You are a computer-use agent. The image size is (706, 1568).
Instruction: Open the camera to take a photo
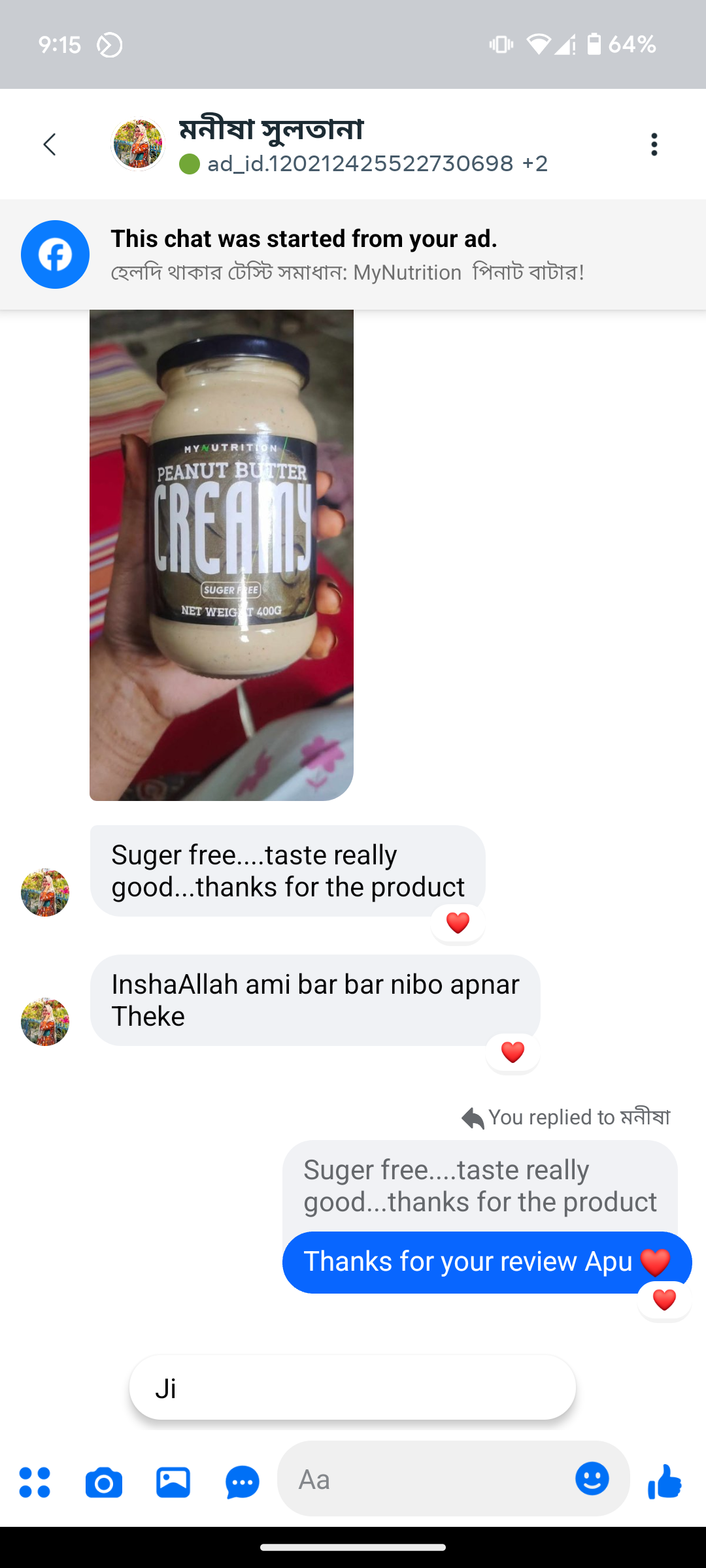(x=104, y=1482)
